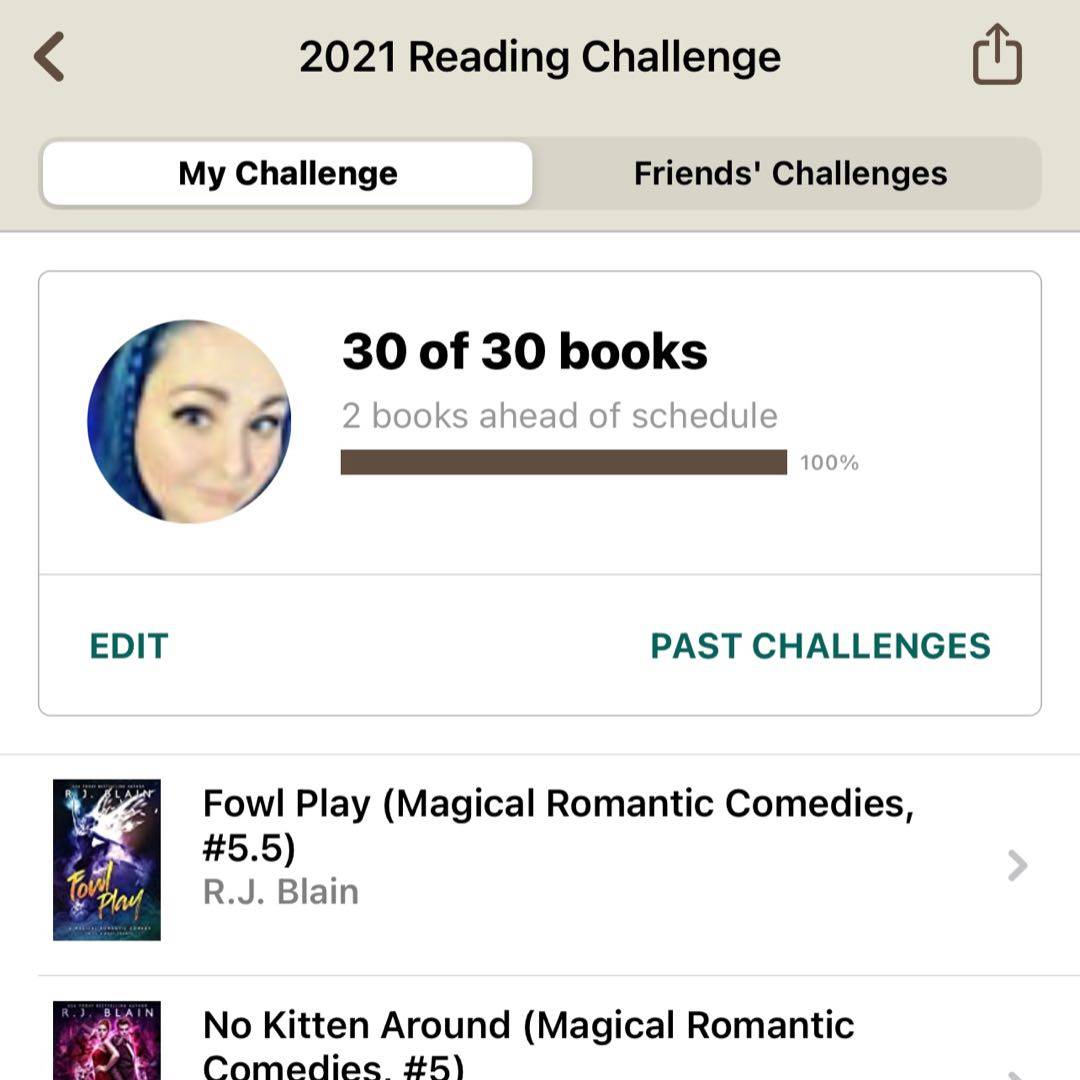
Task: View past challenges
Action: tap(820, 646)
